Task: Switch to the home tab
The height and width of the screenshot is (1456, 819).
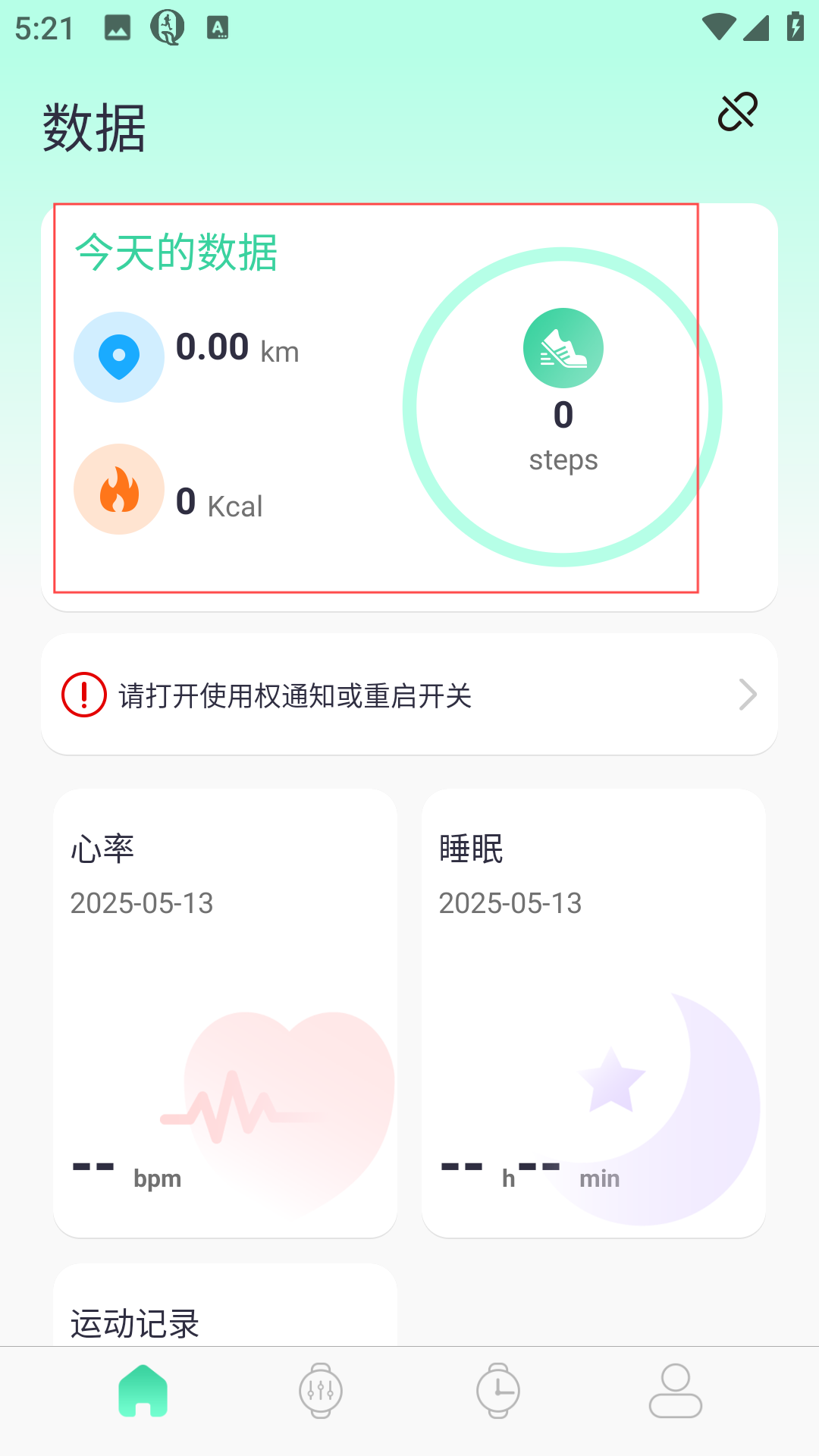Action: 143,1391
